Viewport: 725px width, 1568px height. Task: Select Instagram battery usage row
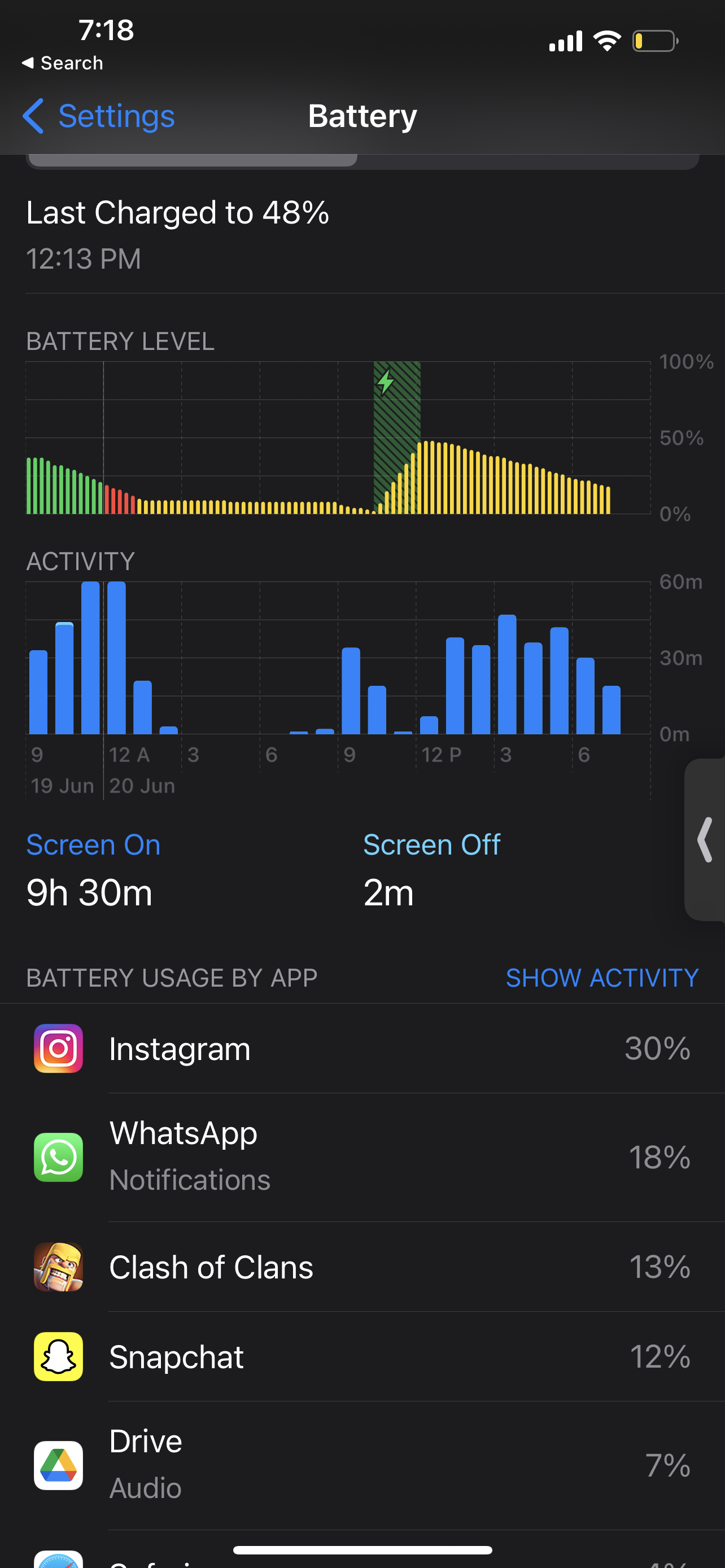pyautogui.click(x=362, y=1048)
